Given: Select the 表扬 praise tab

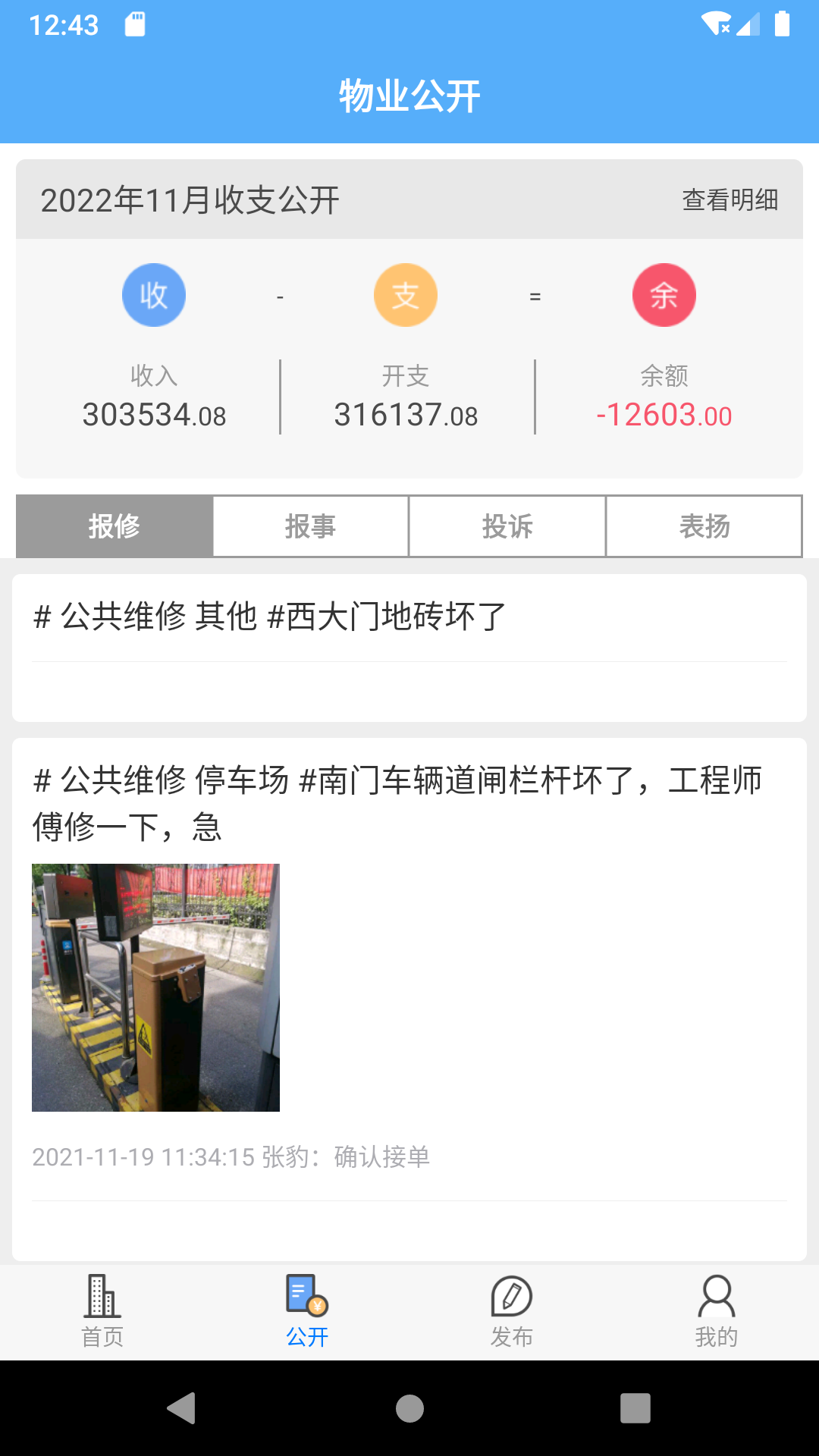Looking at the screenshot, I should pos(704,526).
